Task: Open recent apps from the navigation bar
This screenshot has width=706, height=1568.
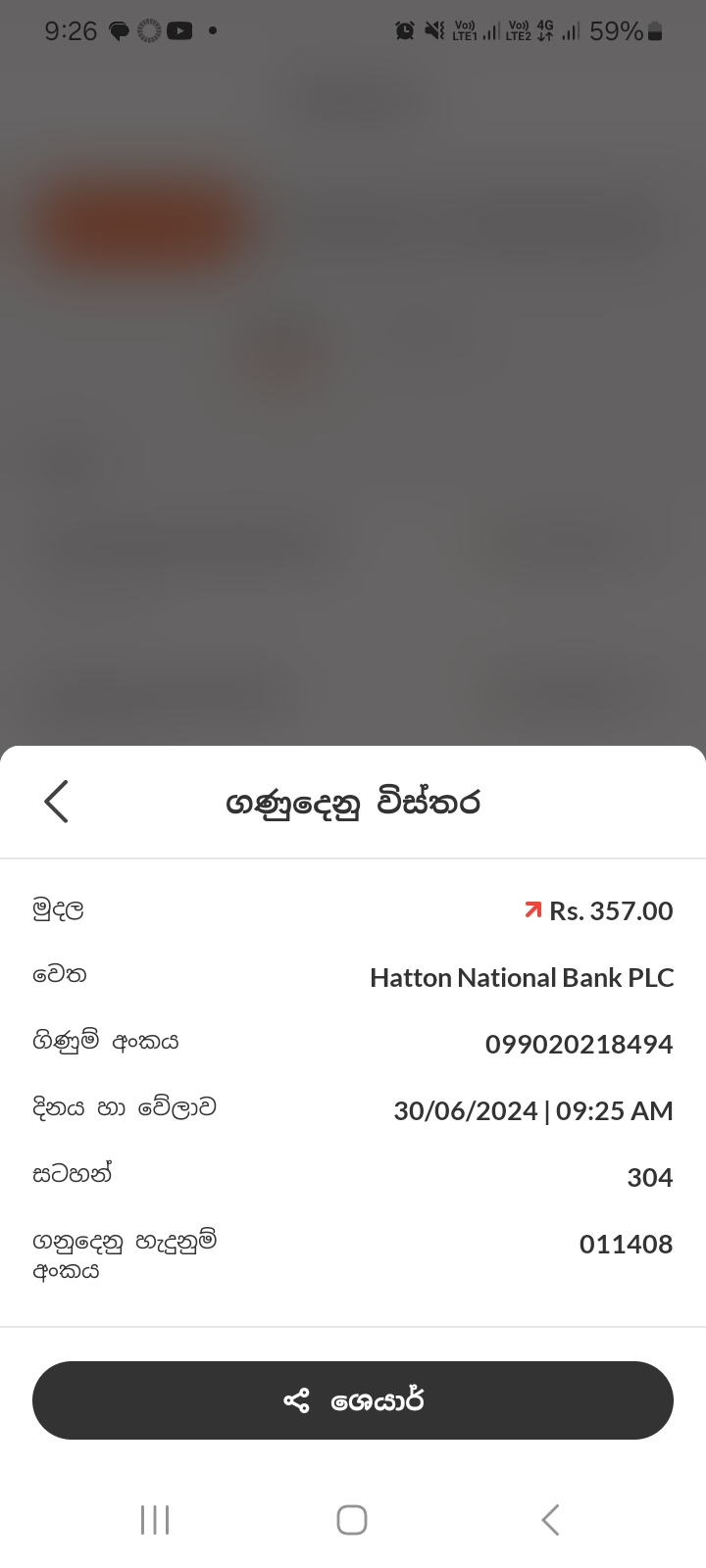Action: tap(155, 1520)
